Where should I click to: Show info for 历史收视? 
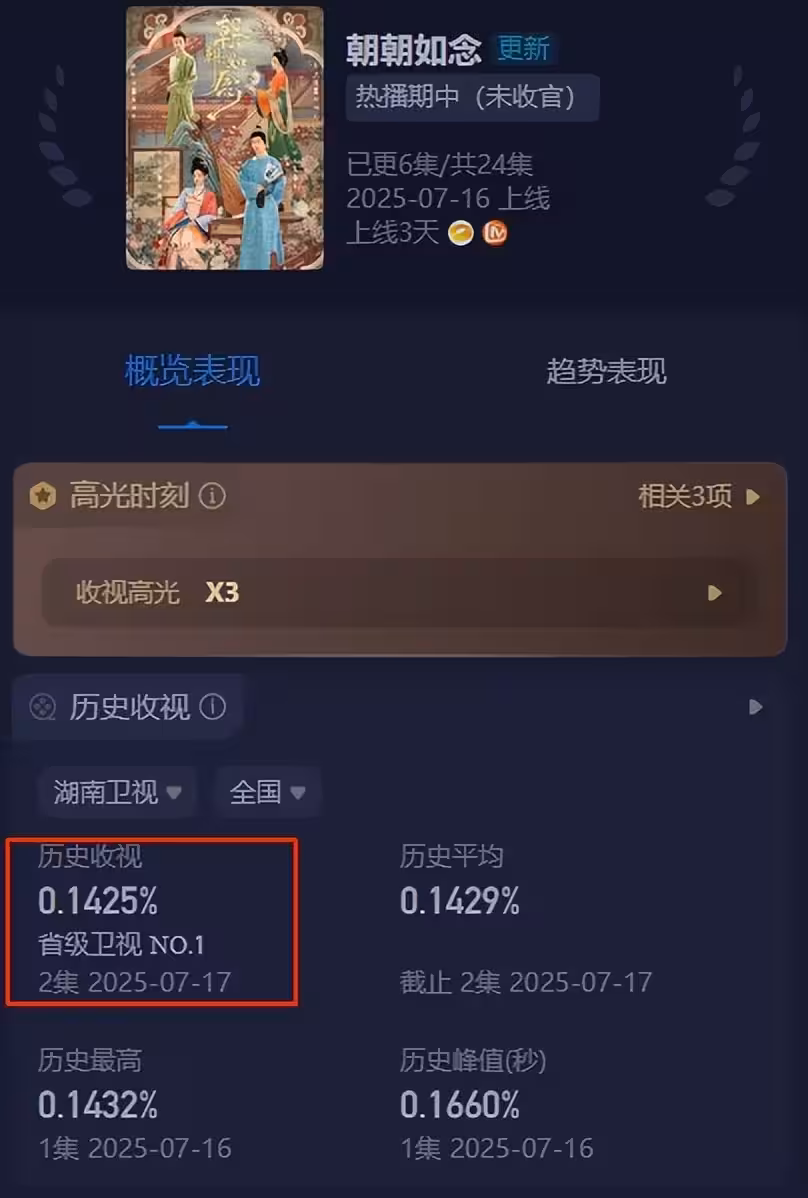coord(212,708)
